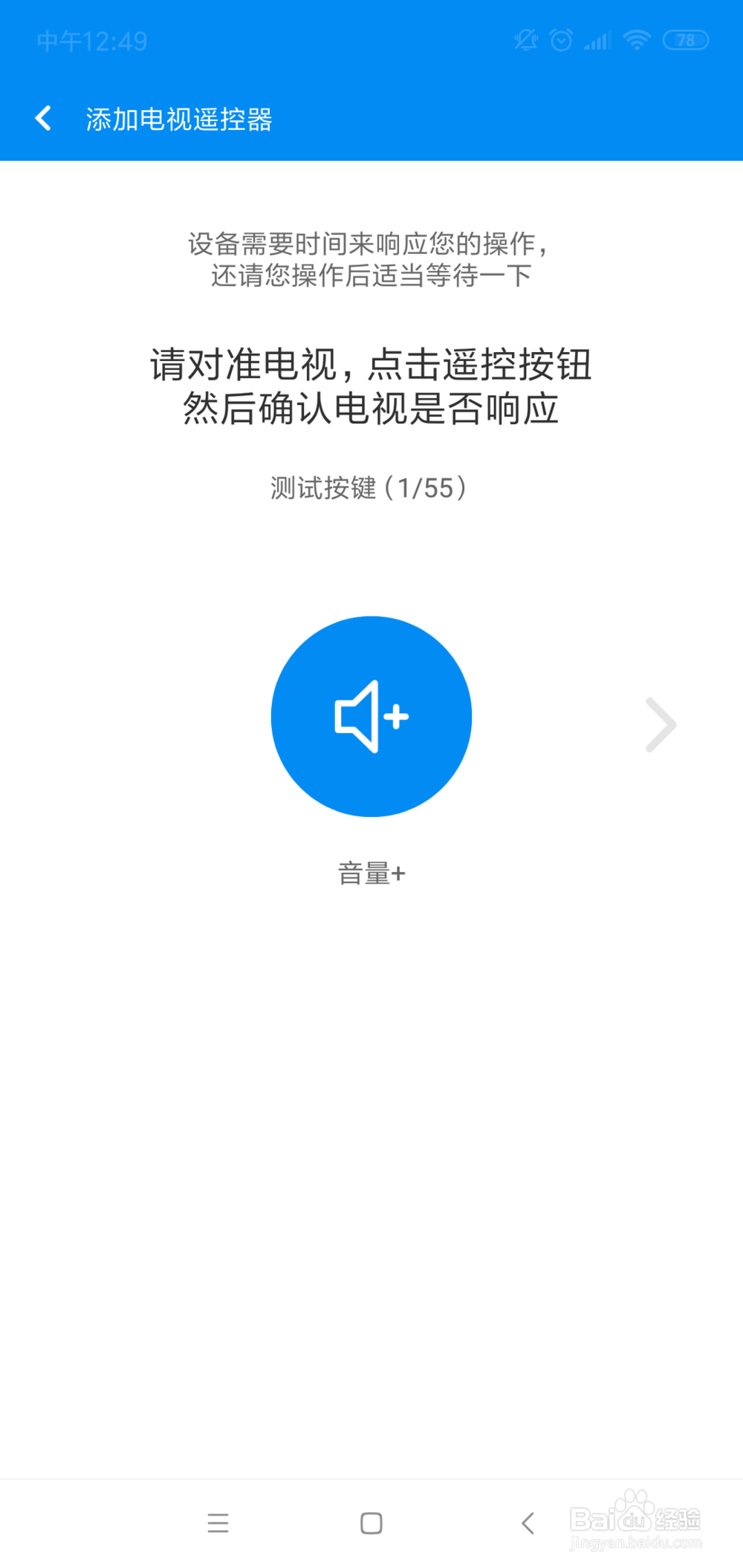Screen dimensions: 743x1568
Task: Go back from the add TV remote page
Action: point(44,118)
